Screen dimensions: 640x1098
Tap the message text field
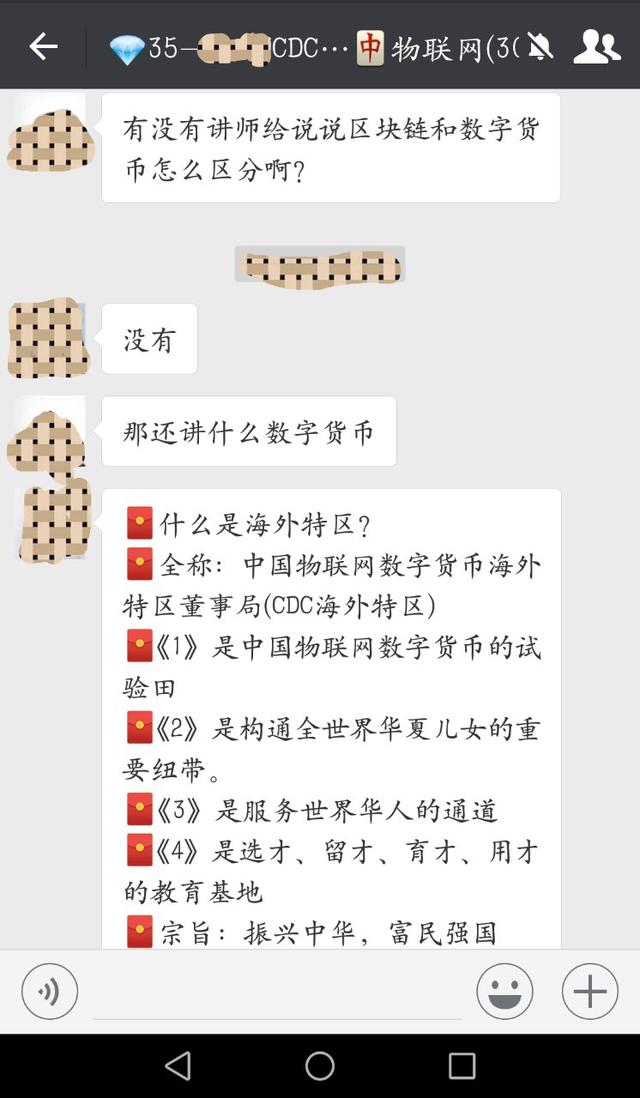click(x=277, y=994)
